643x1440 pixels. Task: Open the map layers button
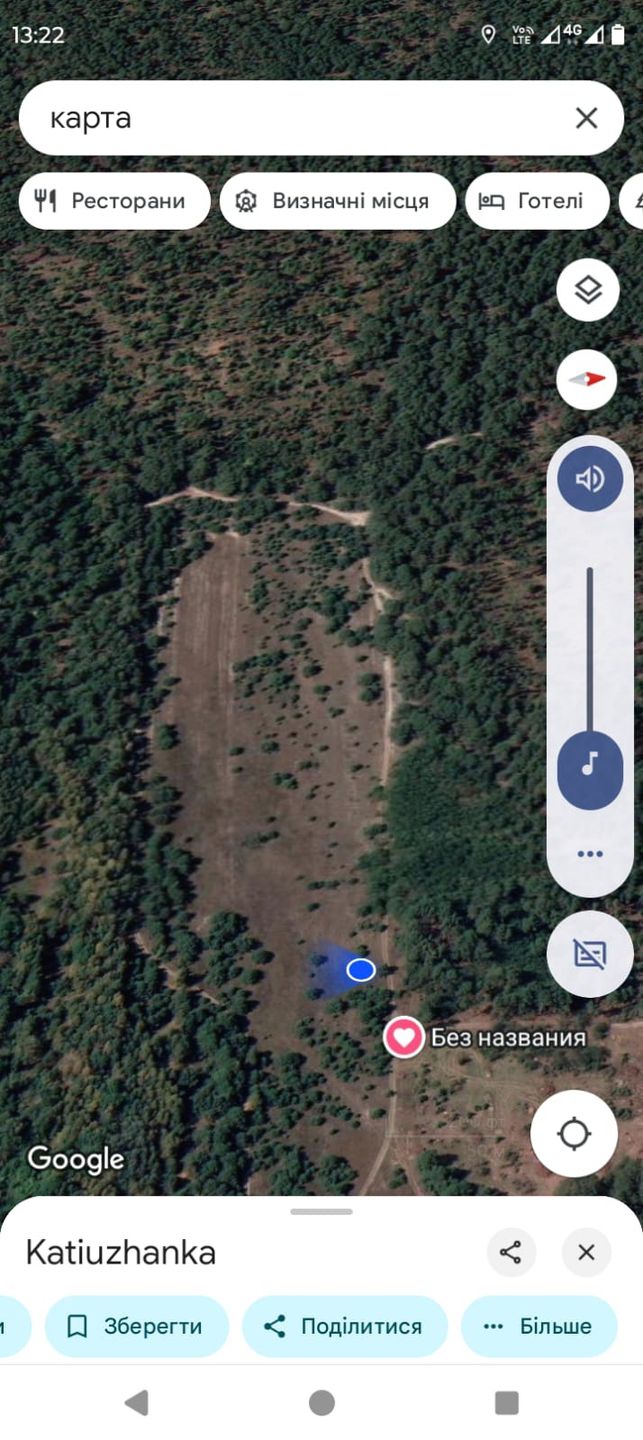click(588, 290)
